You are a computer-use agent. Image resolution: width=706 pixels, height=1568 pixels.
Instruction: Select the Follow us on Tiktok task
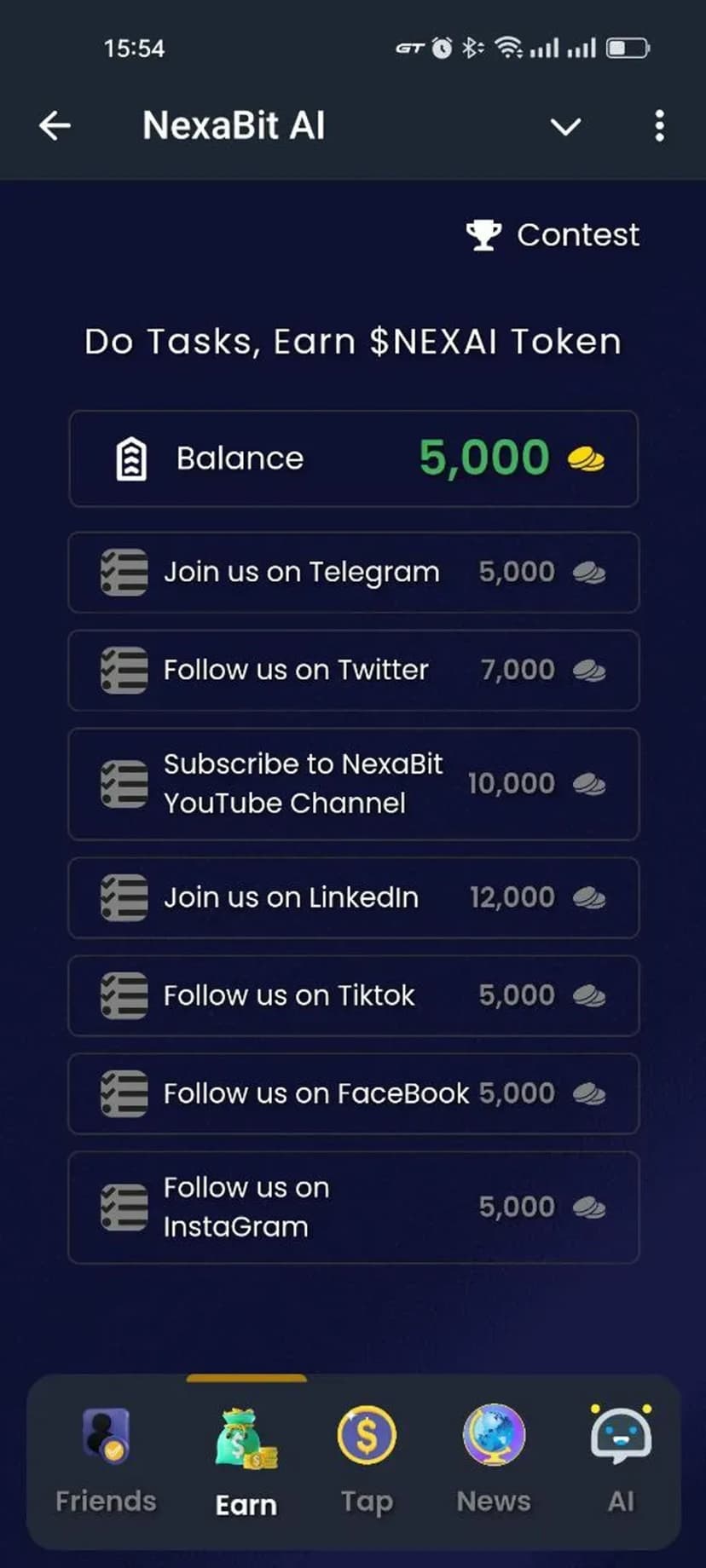[353, 996]
